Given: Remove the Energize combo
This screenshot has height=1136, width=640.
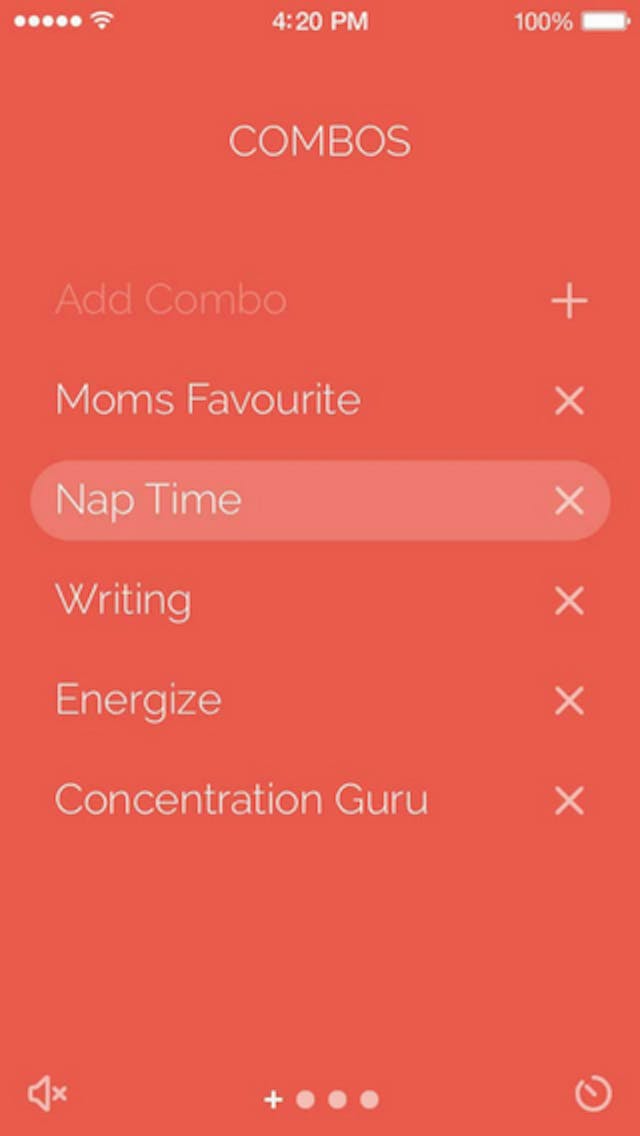Looking at the screenshot, I should (x=569, y=701).
